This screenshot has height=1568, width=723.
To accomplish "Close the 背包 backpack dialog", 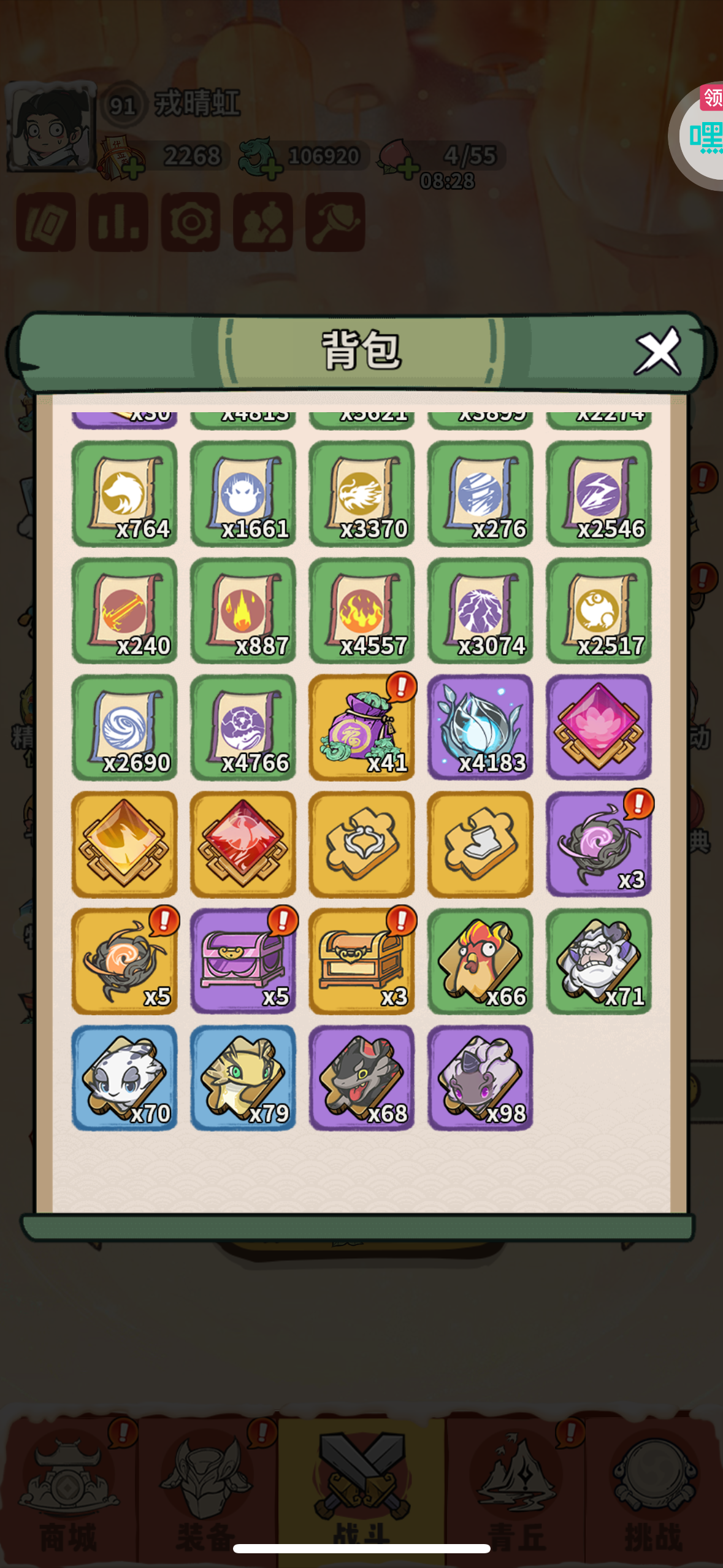I will [657, 351].
